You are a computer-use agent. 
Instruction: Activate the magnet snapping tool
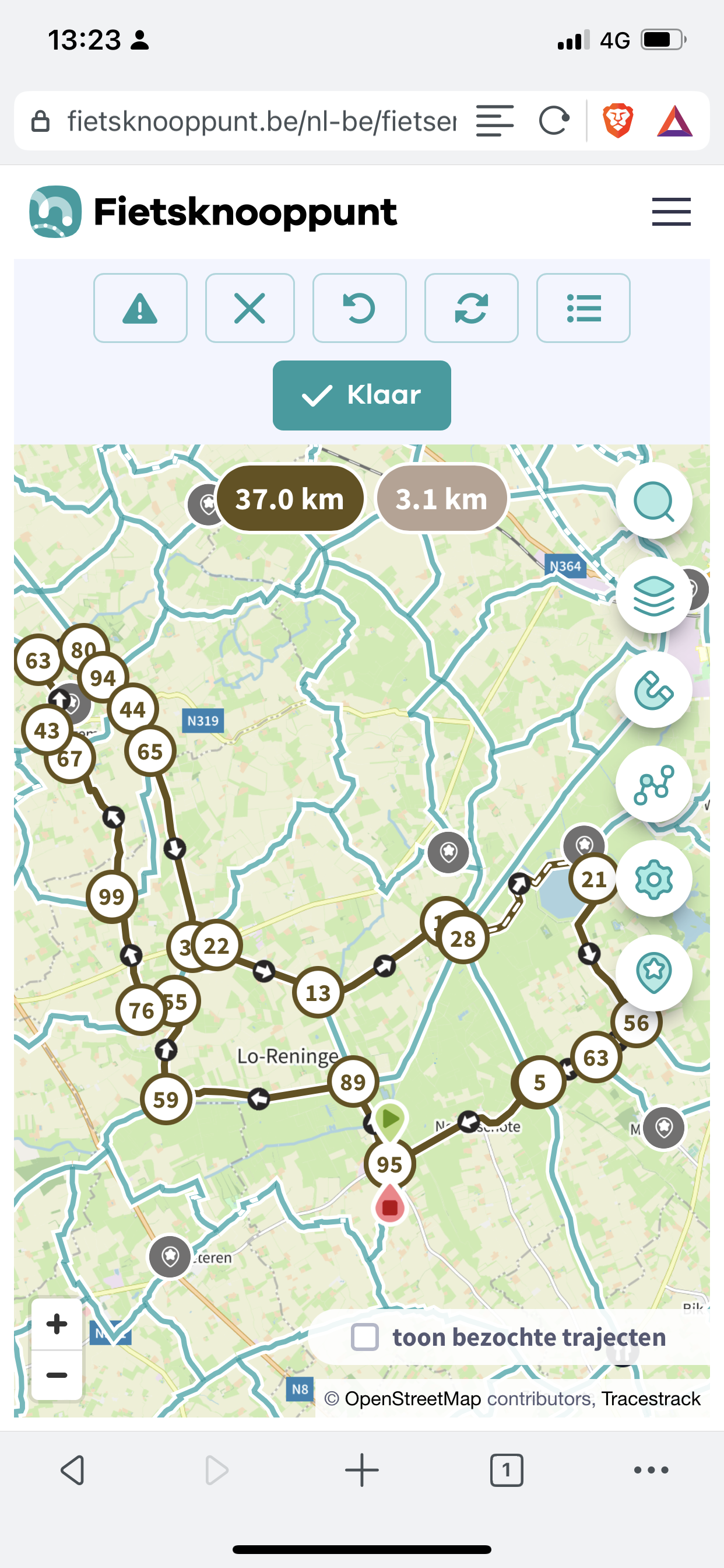[x=654, y=689]
